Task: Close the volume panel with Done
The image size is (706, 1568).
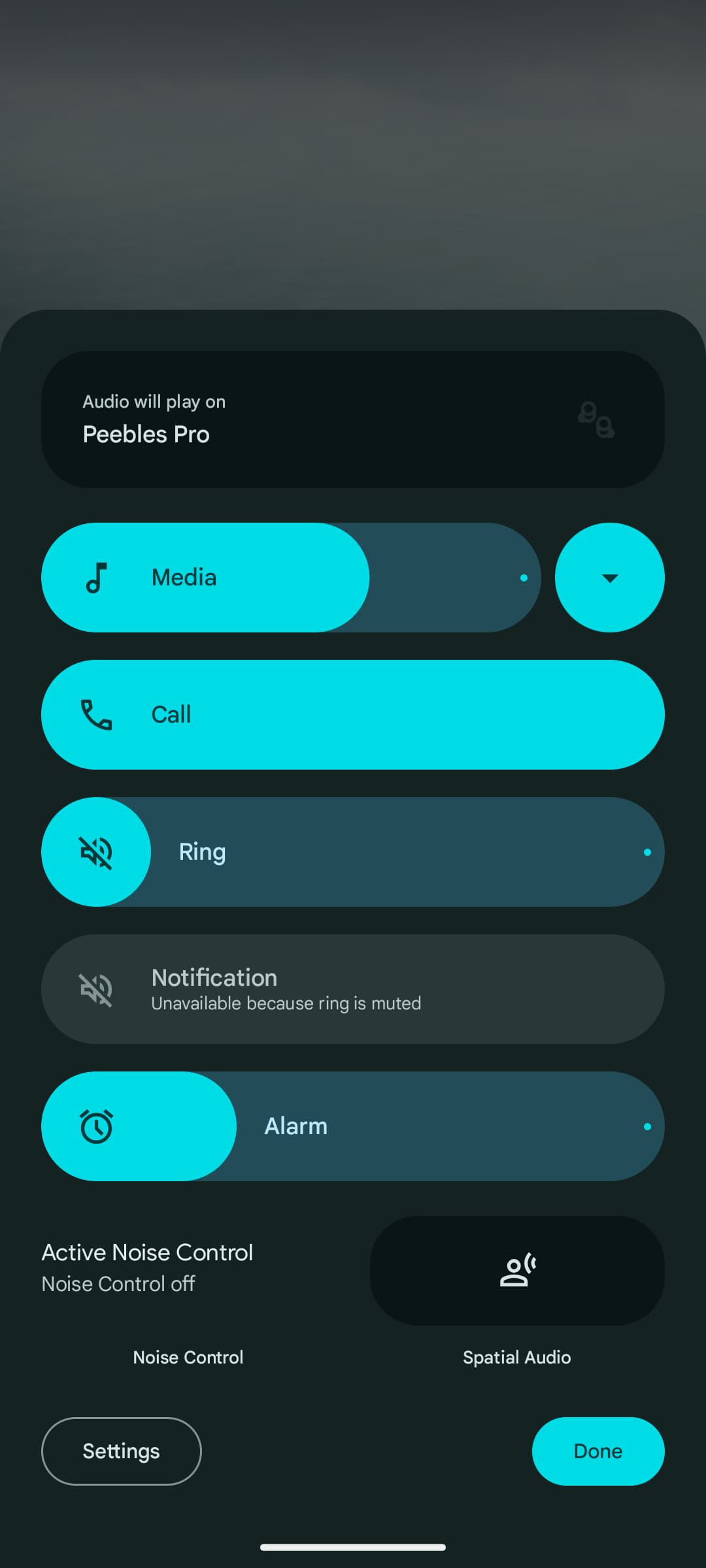Action: (x=598, y=1451)
